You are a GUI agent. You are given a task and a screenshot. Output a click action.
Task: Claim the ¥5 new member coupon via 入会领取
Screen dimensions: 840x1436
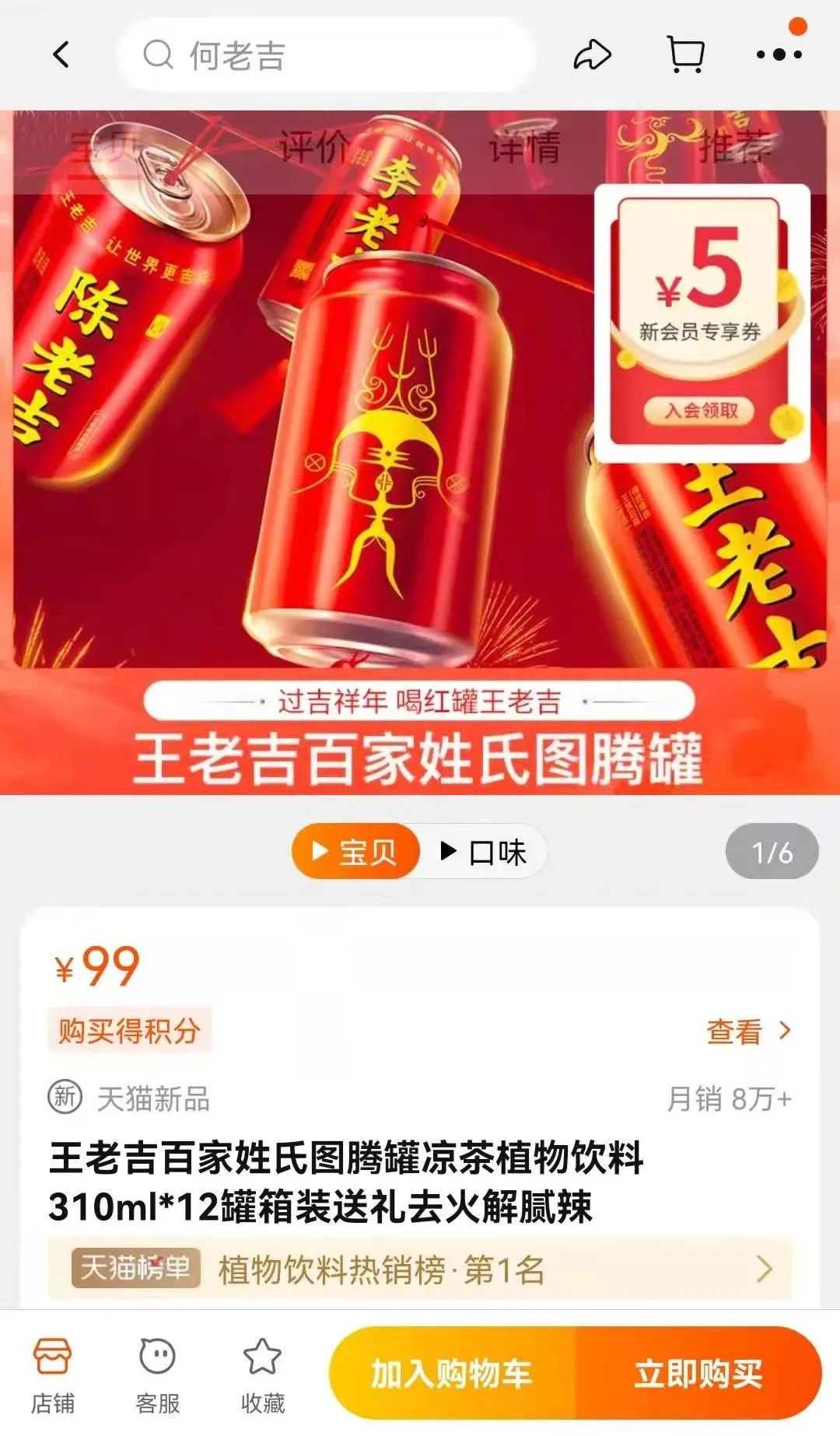coord(701,410)
